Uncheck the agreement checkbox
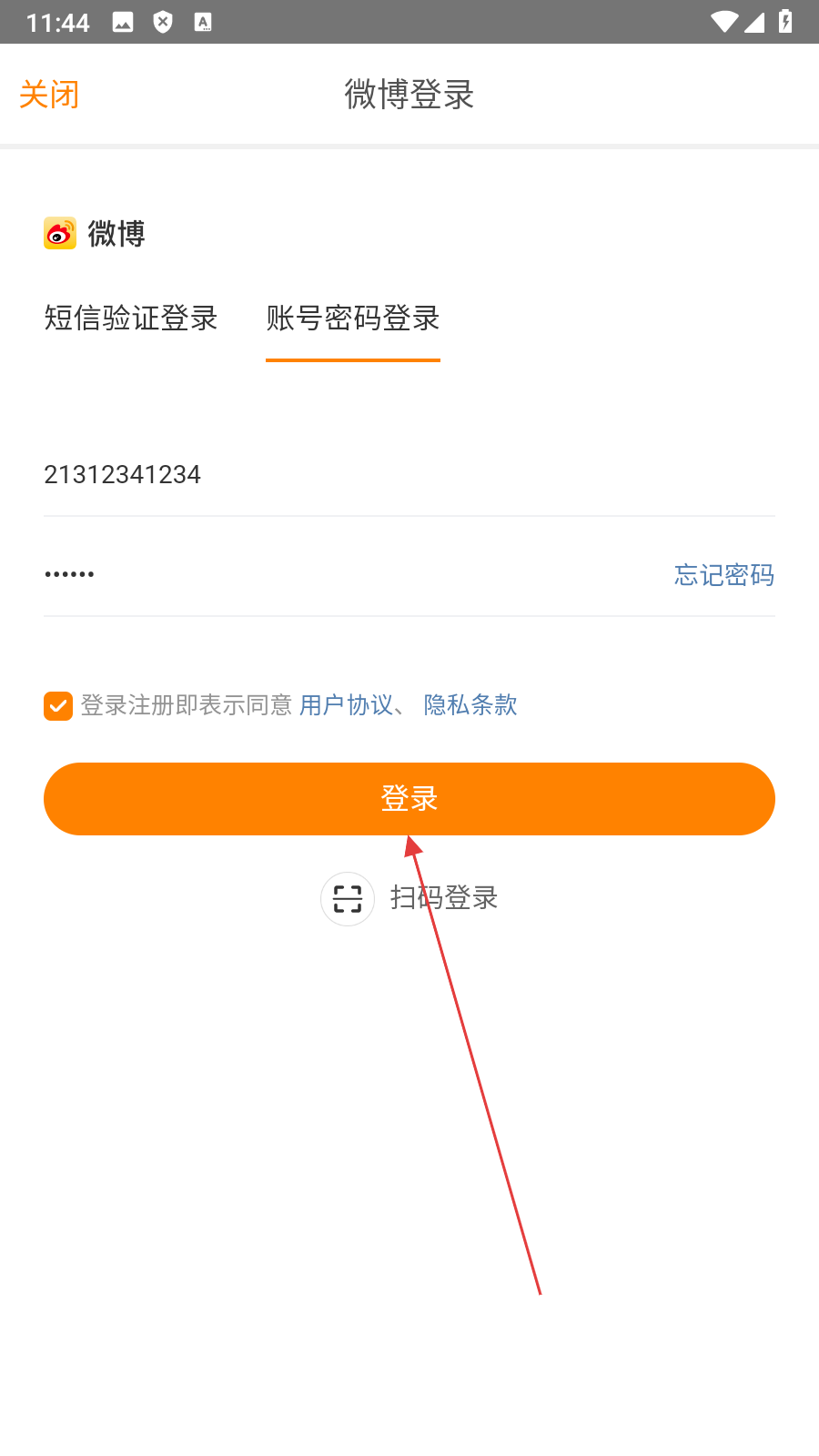 click(x=58, y=705)
